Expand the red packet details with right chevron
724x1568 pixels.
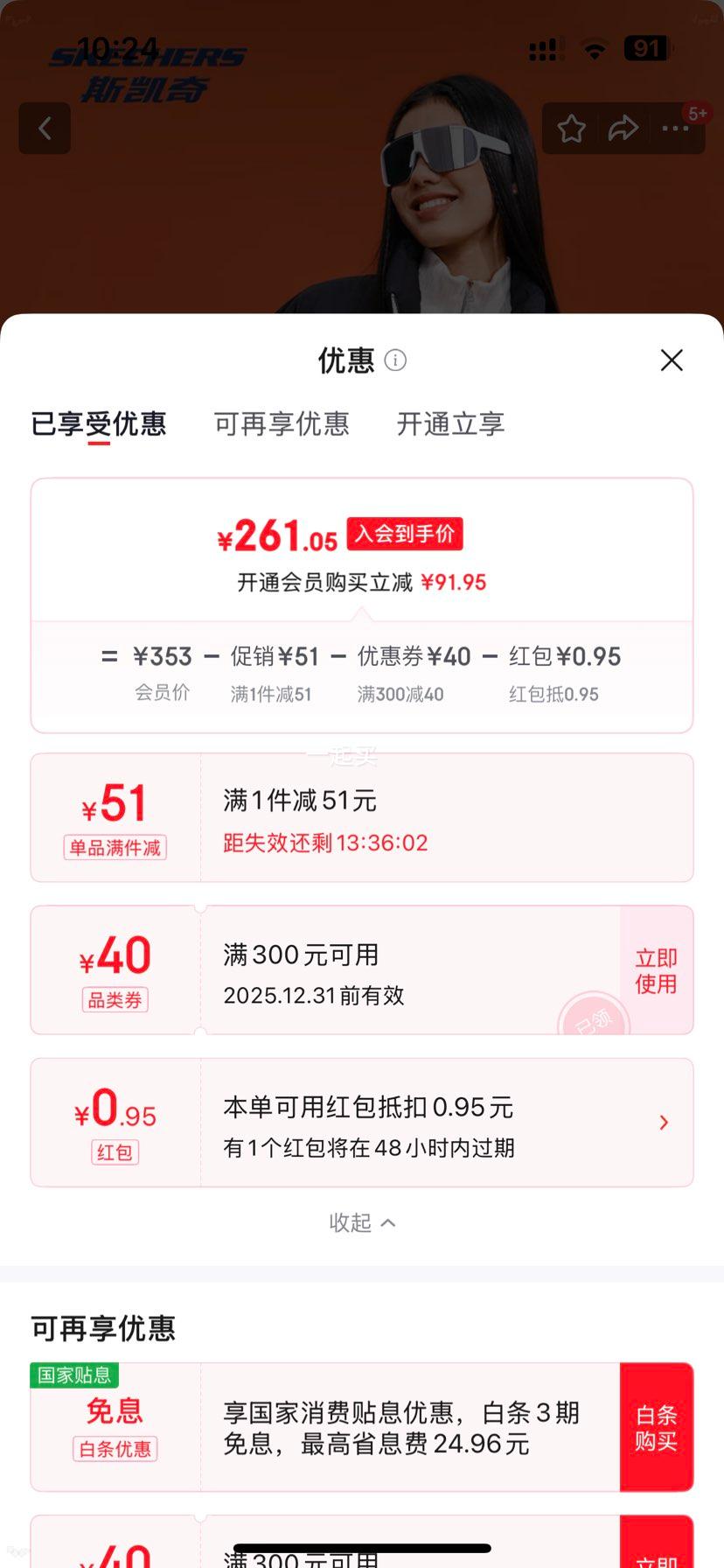point(664,1122)
